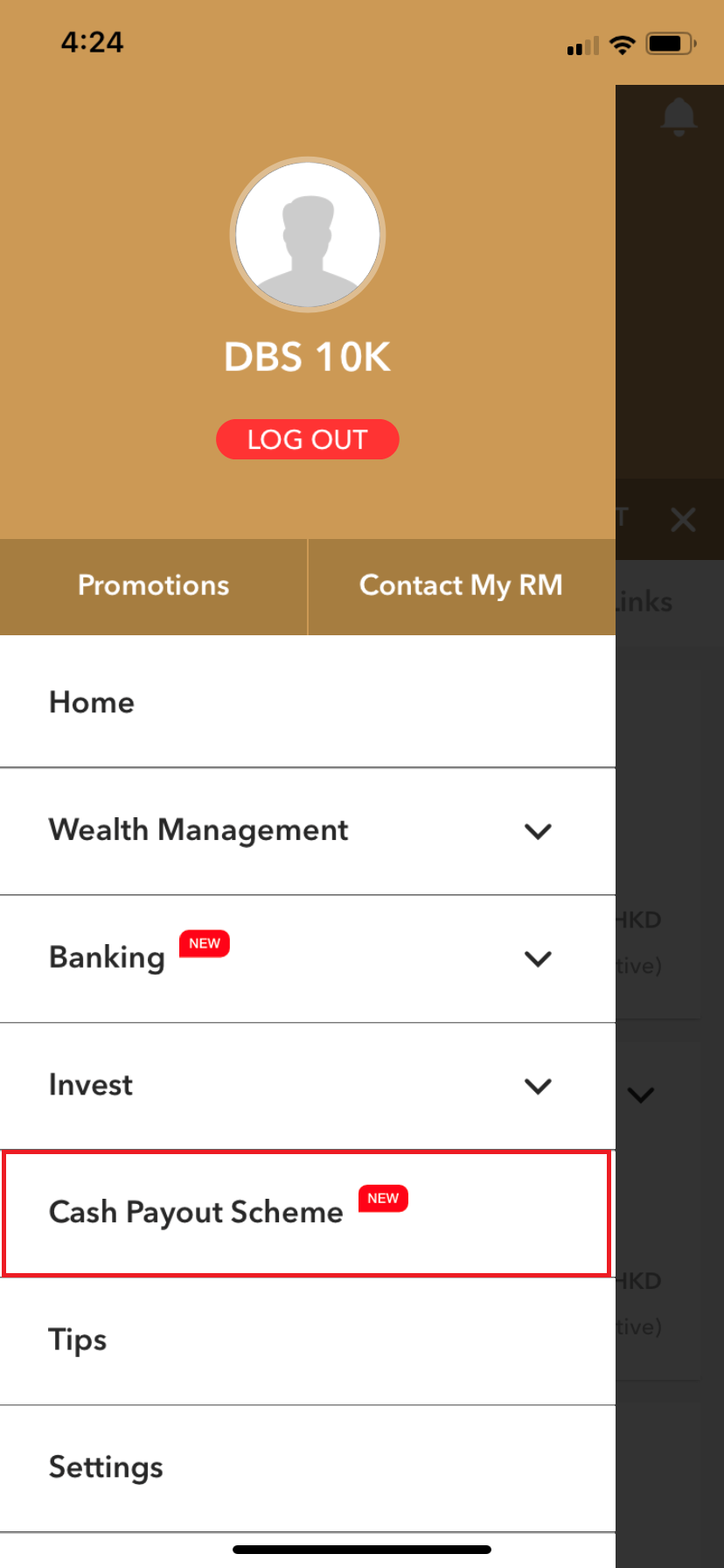724x1568 pixels.
Task: Open the Promotions section
Action: 154,585
